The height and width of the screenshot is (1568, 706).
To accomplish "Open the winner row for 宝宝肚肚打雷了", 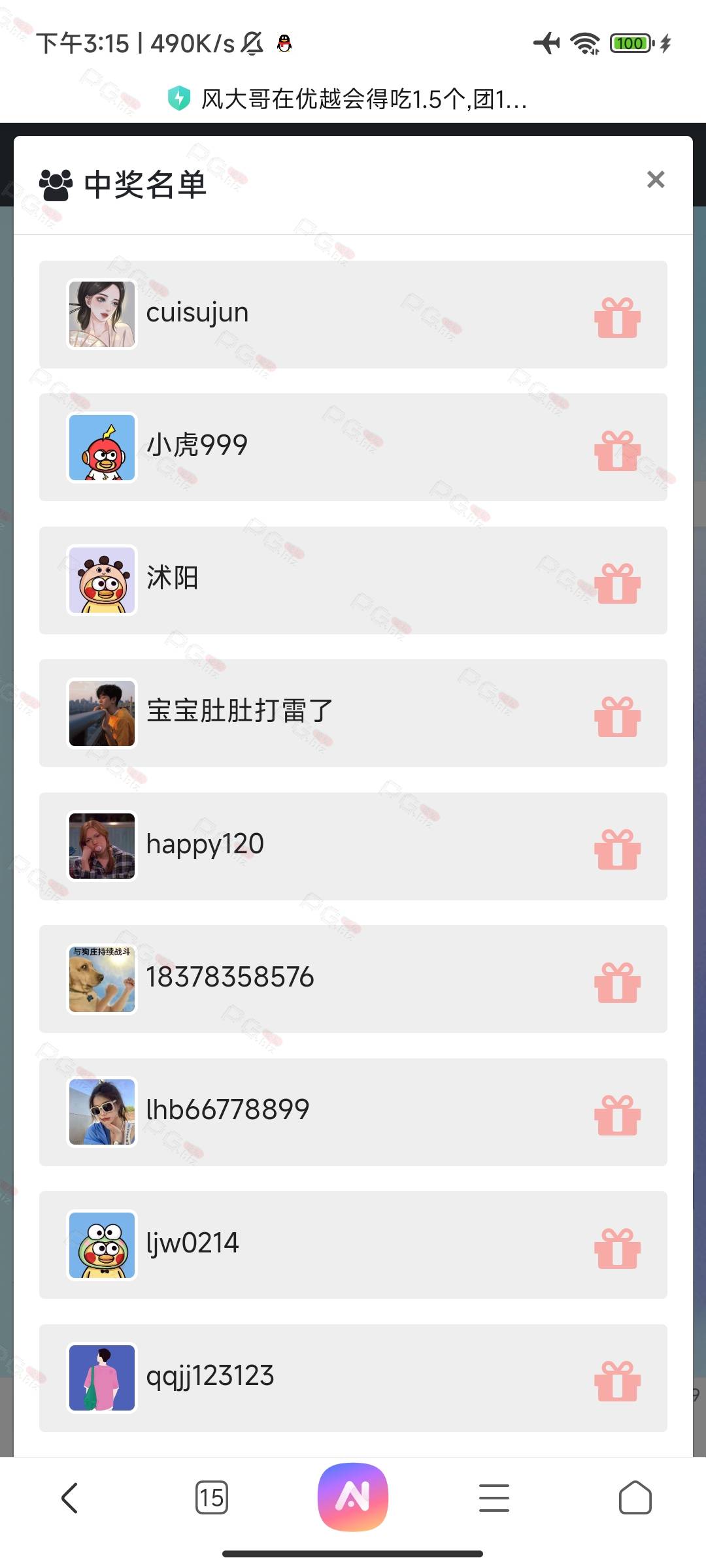I will point(353,713).
